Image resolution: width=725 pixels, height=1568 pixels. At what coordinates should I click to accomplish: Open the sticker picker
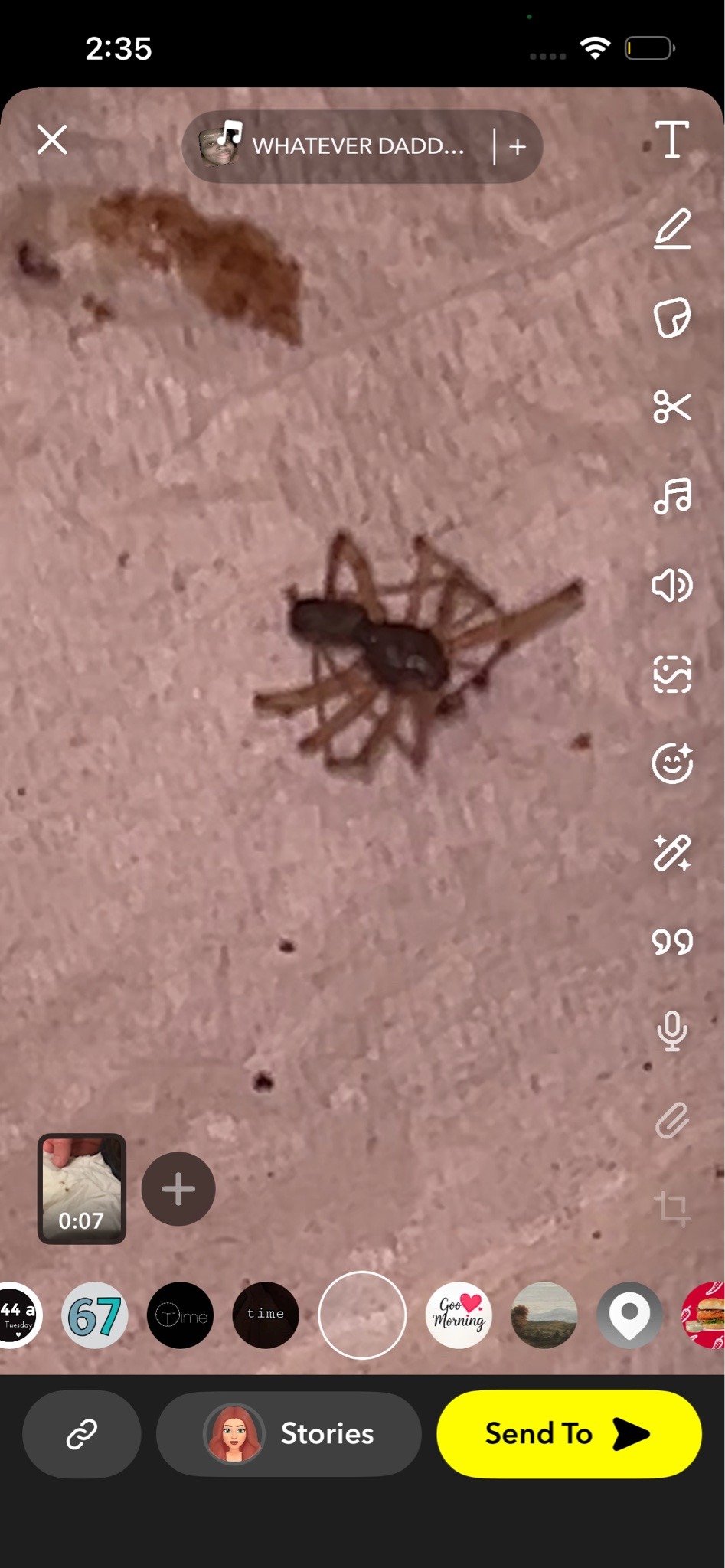(672, 318)
